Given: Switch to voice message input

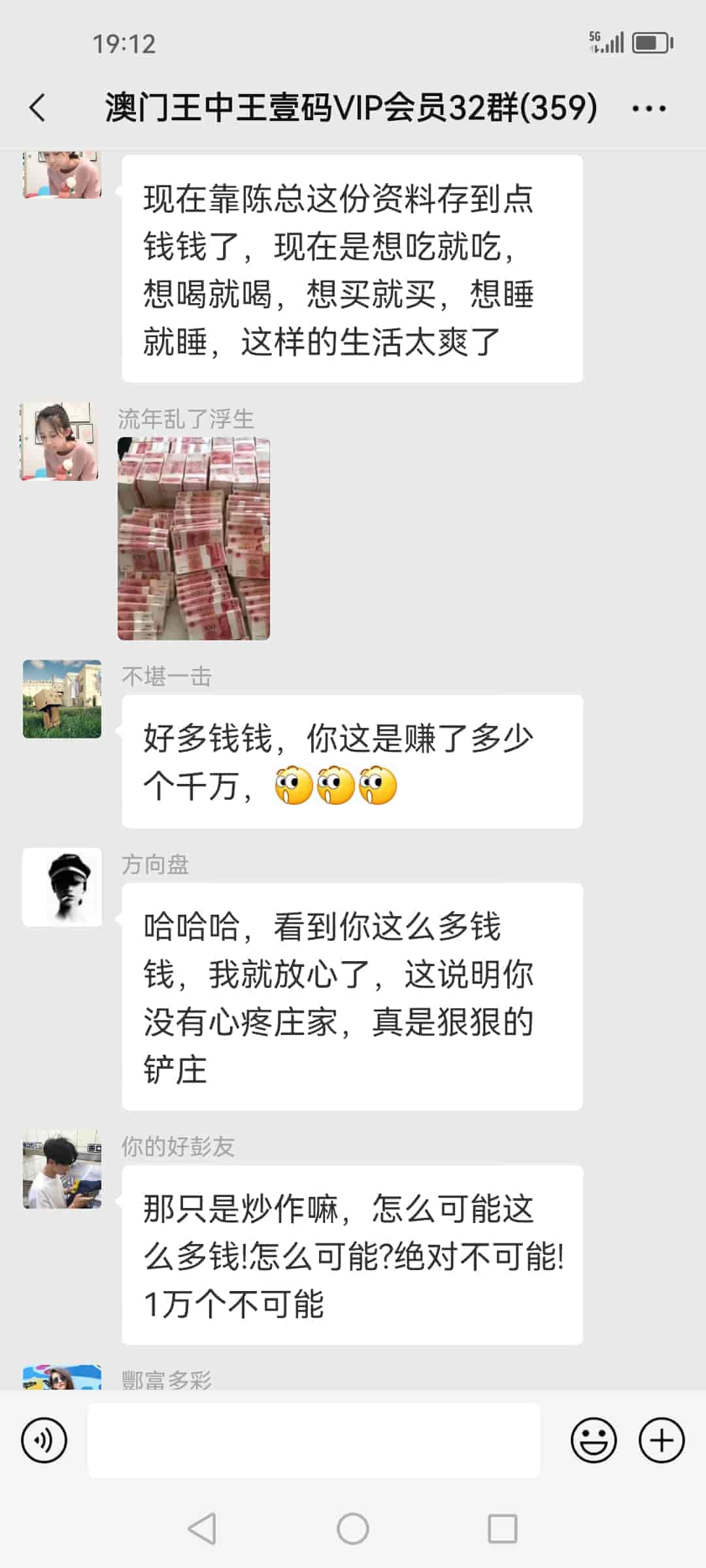Looking at the screenshot, I should tap(44, 1440).
